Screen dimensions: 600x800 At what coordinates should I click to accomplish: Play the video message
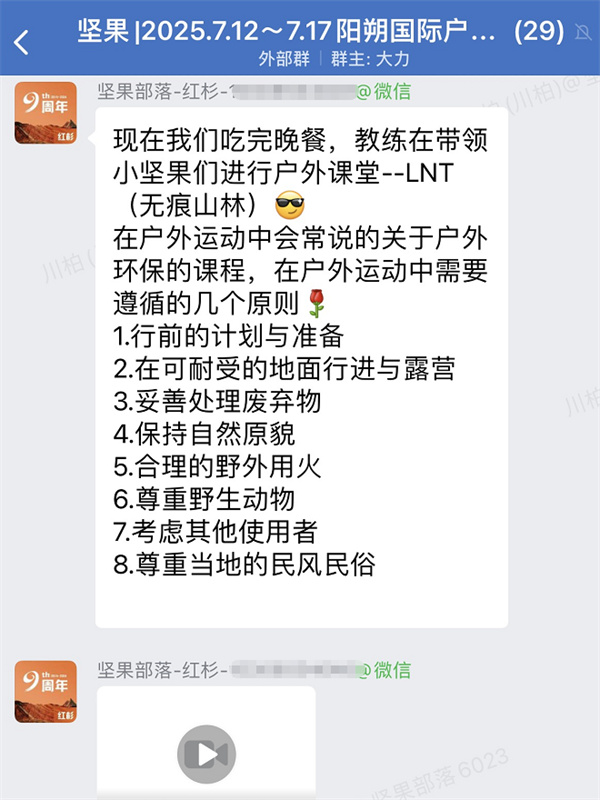coord(206,752)
